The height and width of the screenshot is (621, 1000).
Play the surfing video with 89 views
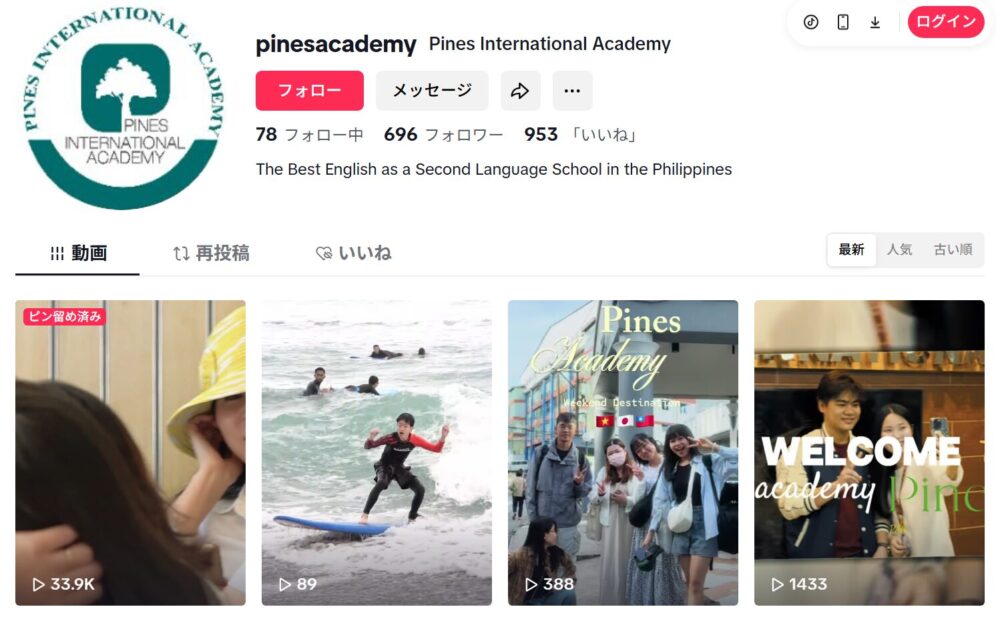click(x=376, y=452)
